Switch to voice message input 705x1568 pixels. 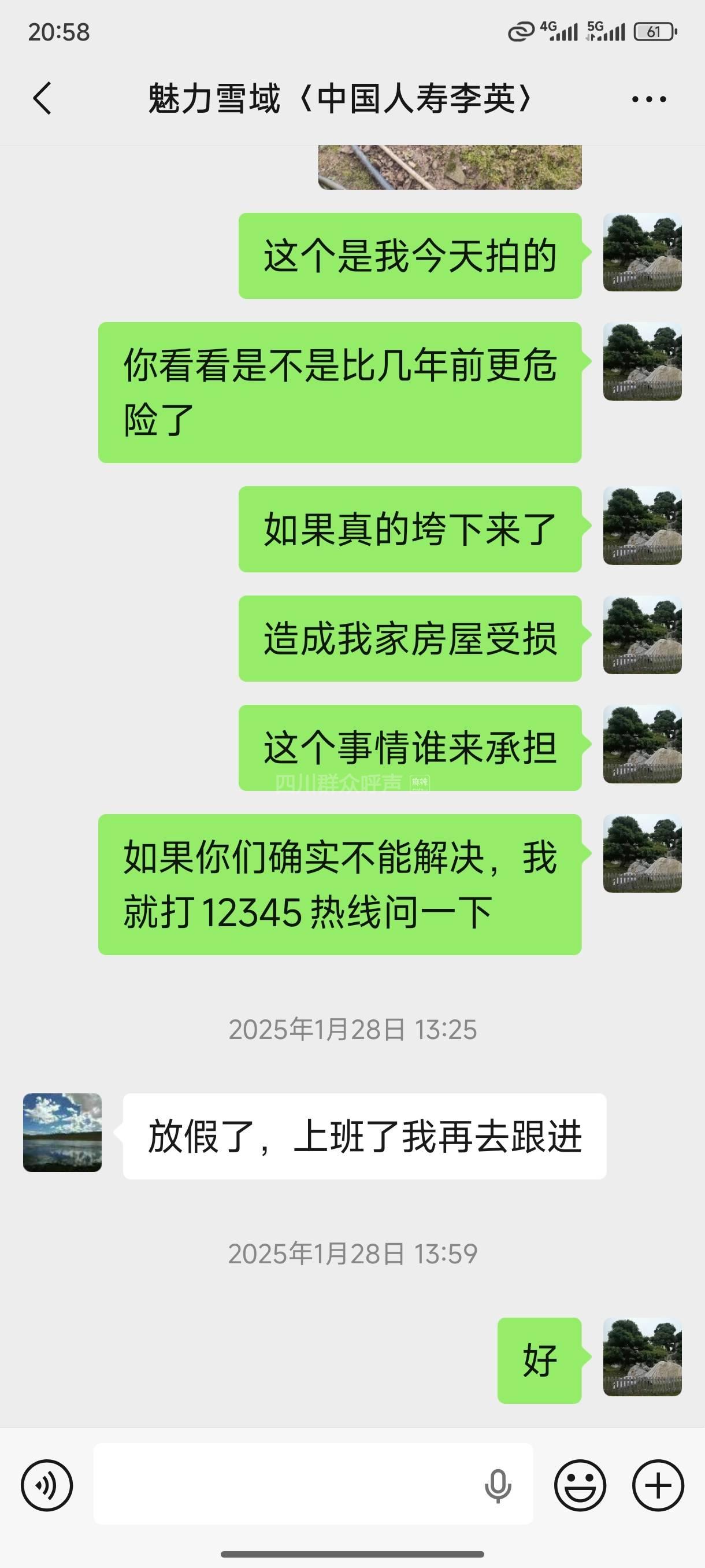47,1486
